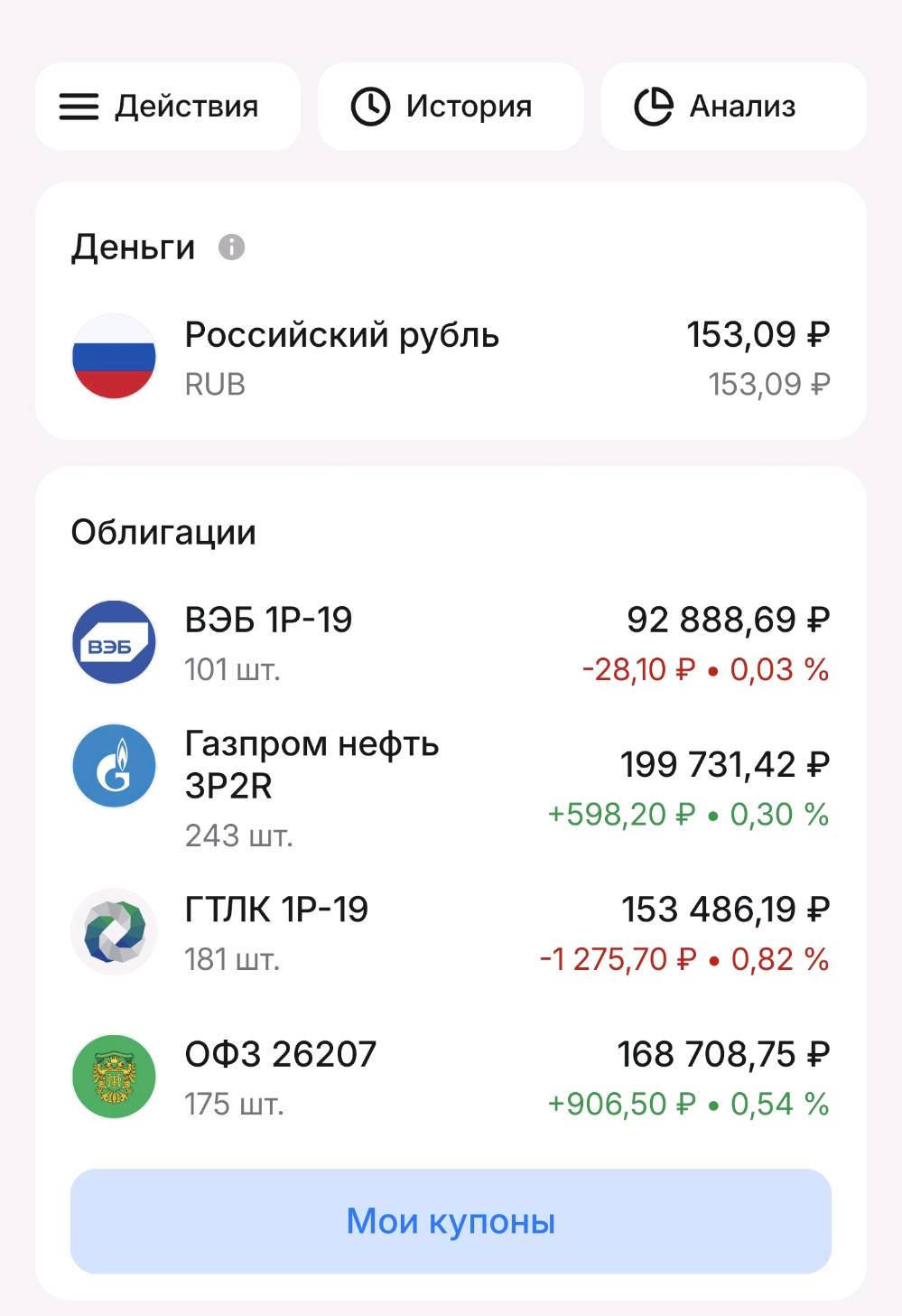Open the История section

pos(450,107)
